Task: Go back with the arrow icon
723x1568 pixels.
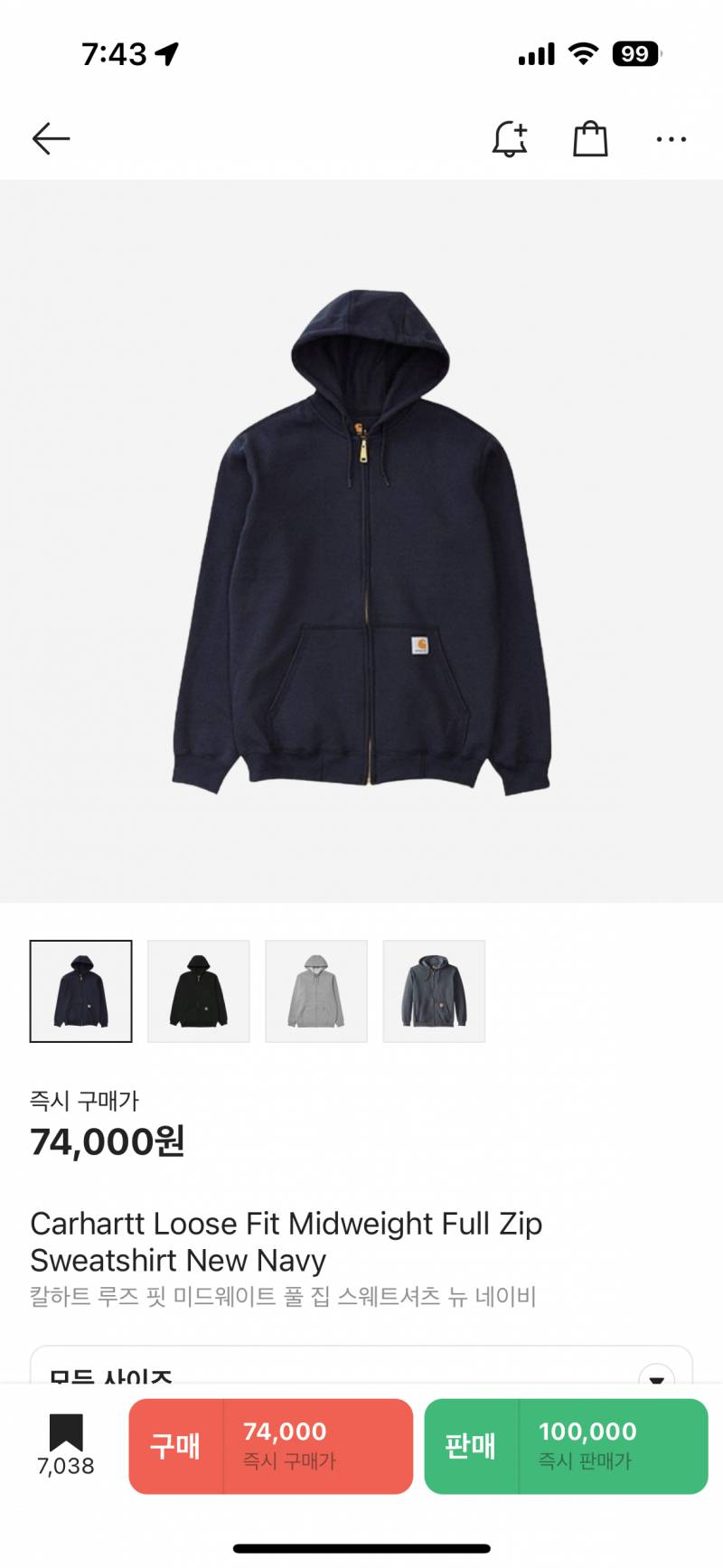Action: (x=51, y=138)
